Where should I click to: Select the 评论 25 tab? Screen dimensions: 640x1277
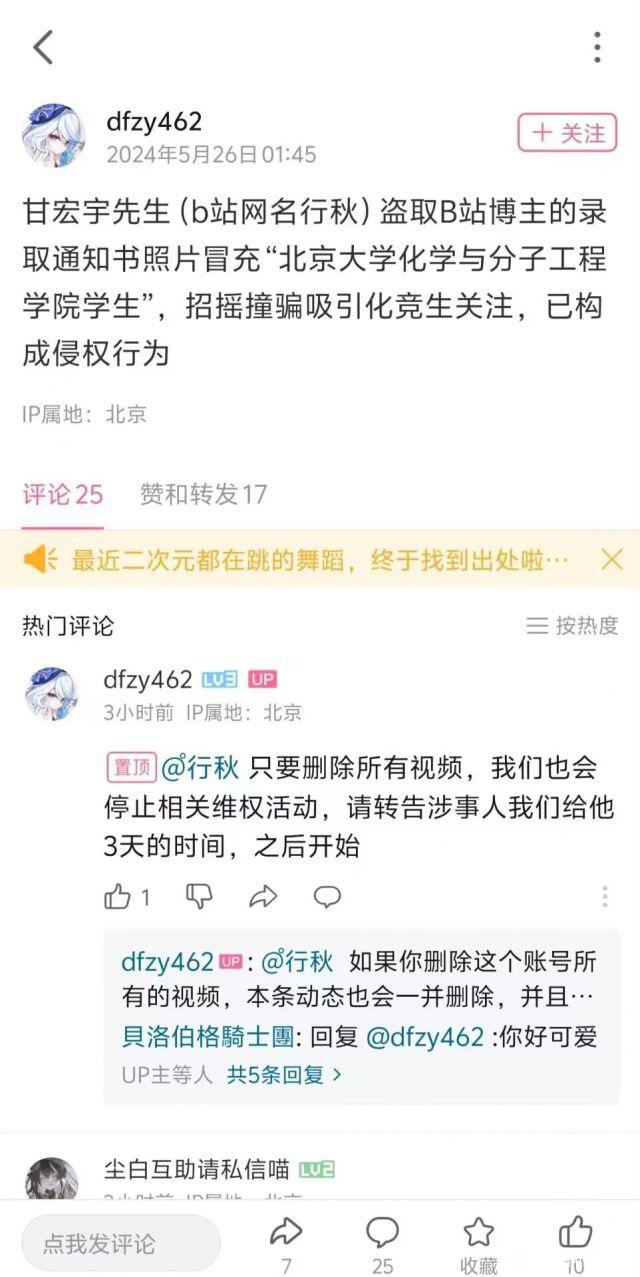coord(63,494)
